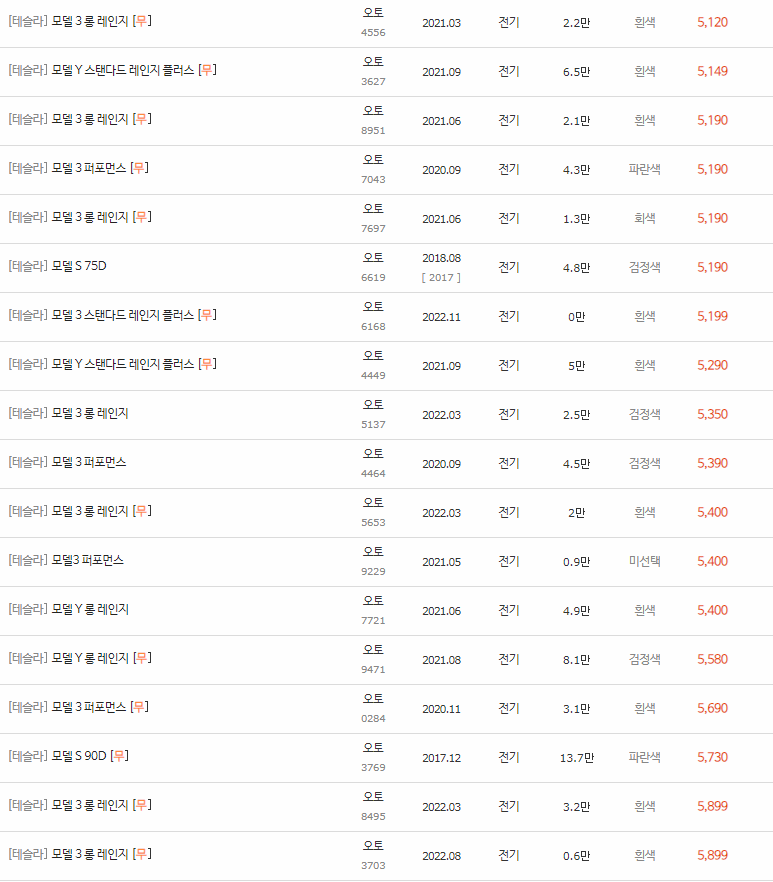Click the [무] badge on 모델 3 퍼포먼스 2020.09
Image resolution: width=773 pixels, height=882 pixels.
tap(137, 168)
